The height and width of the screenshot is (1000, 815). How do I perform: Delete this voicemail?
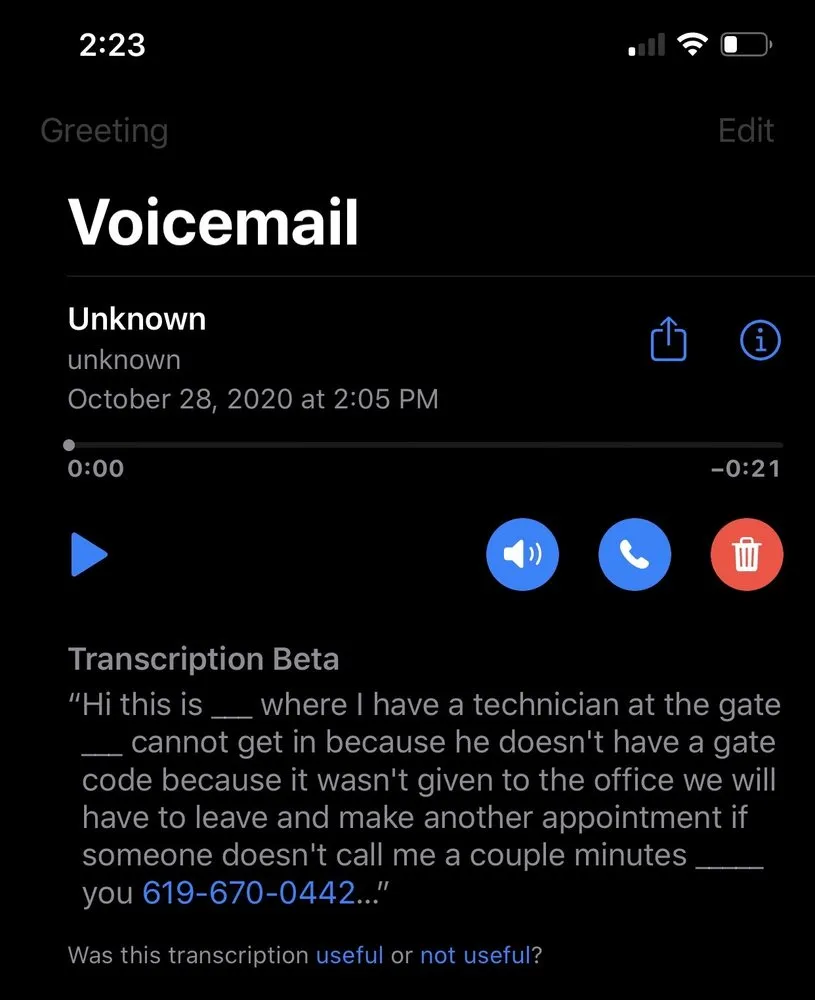tap(746, 555)
